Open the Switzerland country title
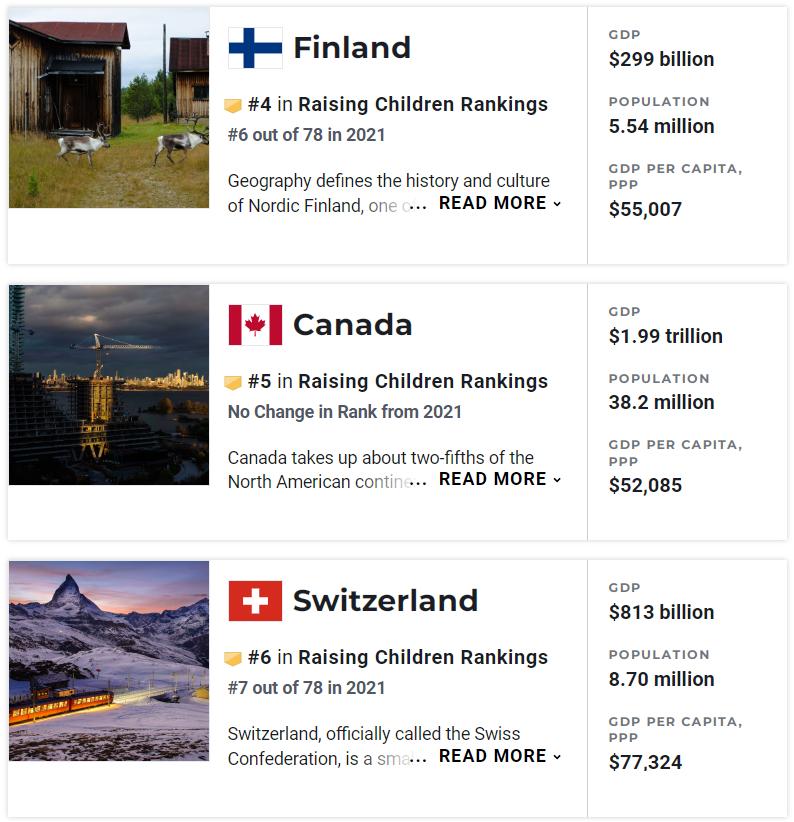Viewport: 794px width, 822px height. pos(385,601)
